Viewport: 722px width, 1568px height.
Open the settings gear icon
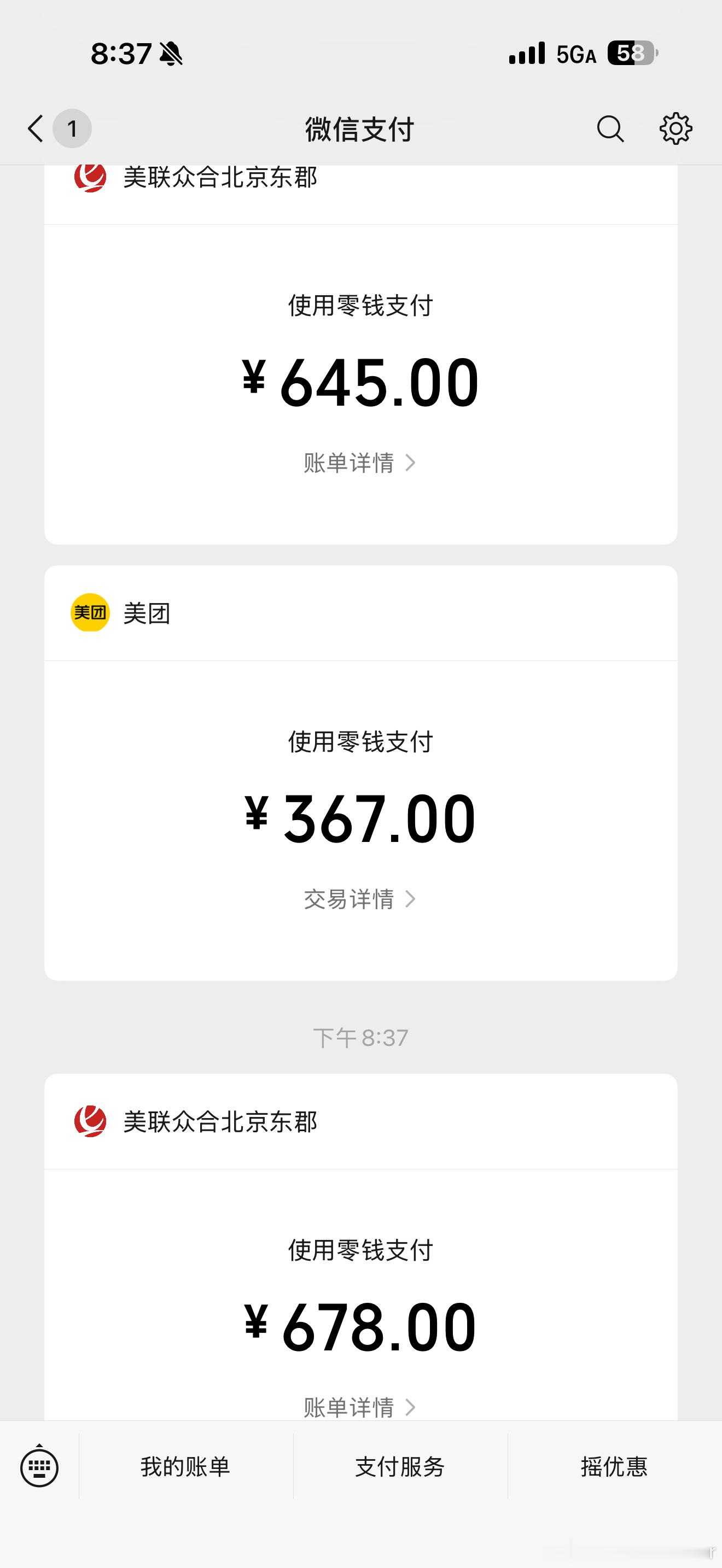676,128
